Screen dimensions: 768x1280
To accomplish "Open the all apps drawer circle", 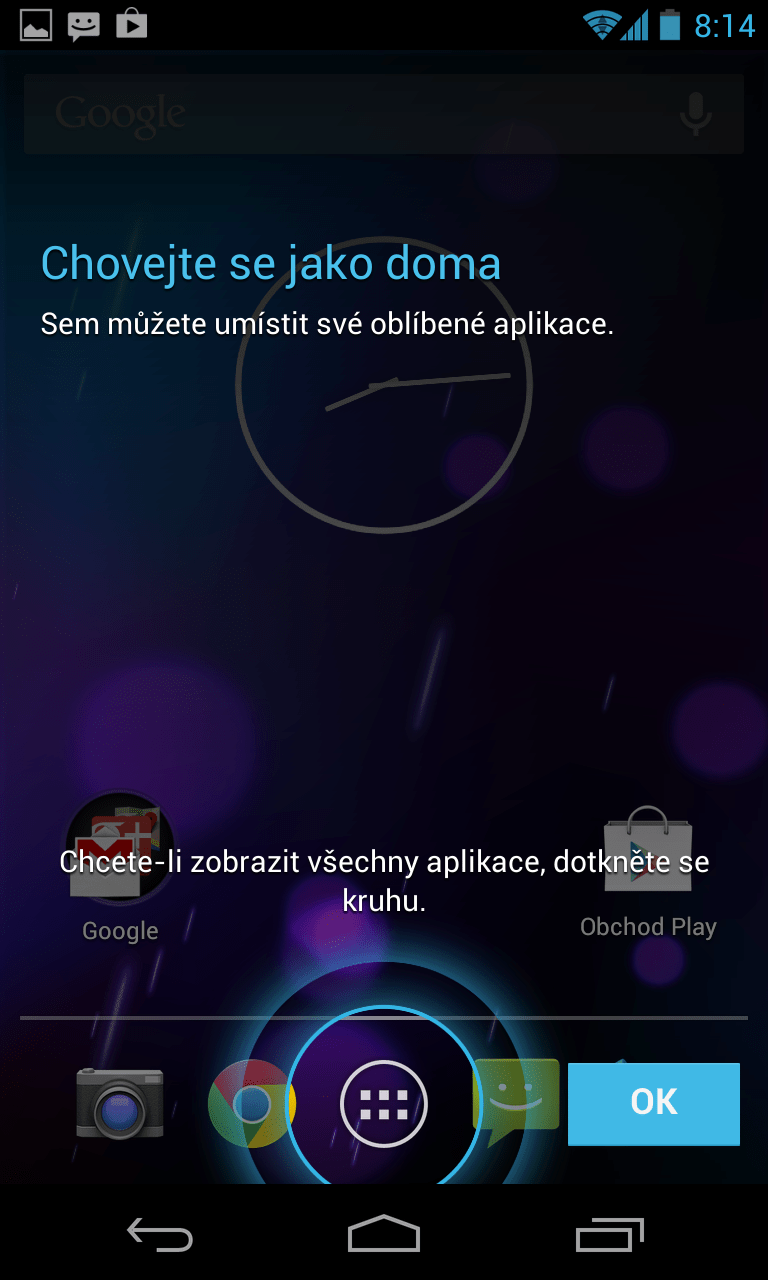I will [384, 1104].
